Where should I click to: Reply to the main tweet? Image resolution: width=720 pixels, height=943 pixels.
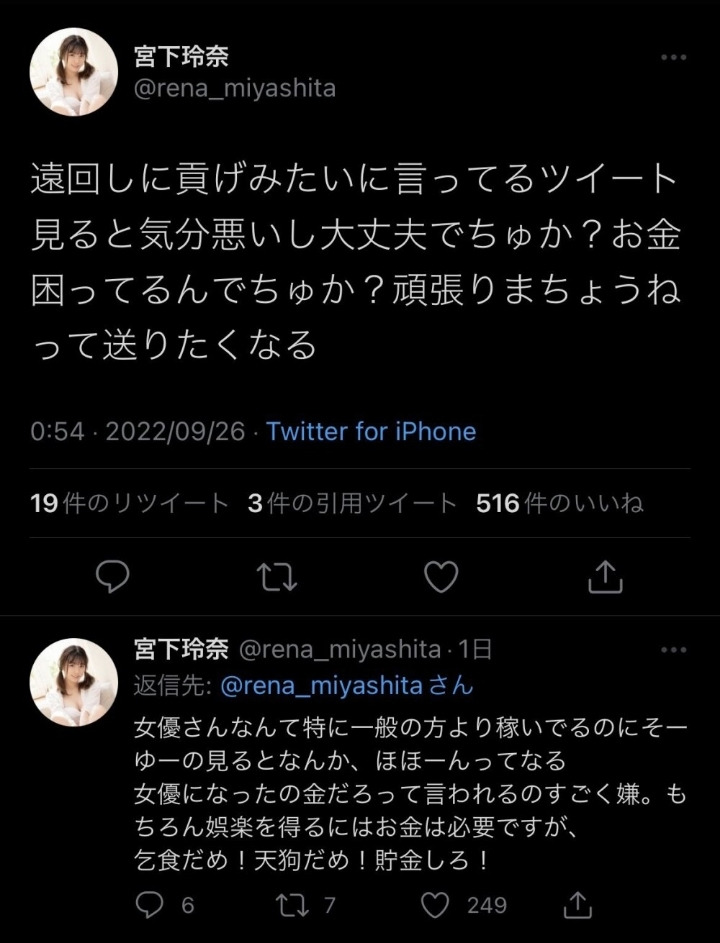point(113,576)
